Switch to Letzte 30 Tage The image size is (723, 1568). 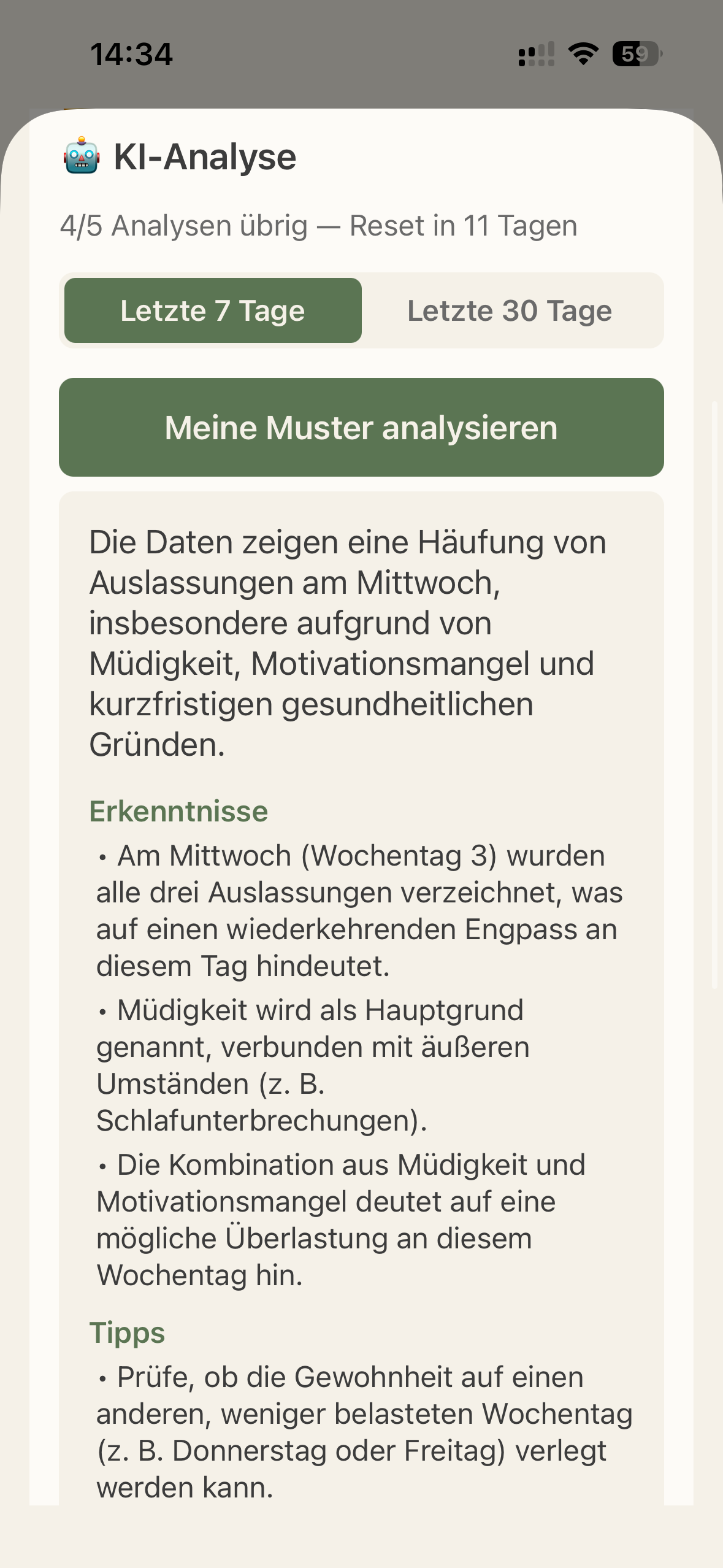pyautogui.click(x=510, y=310)
